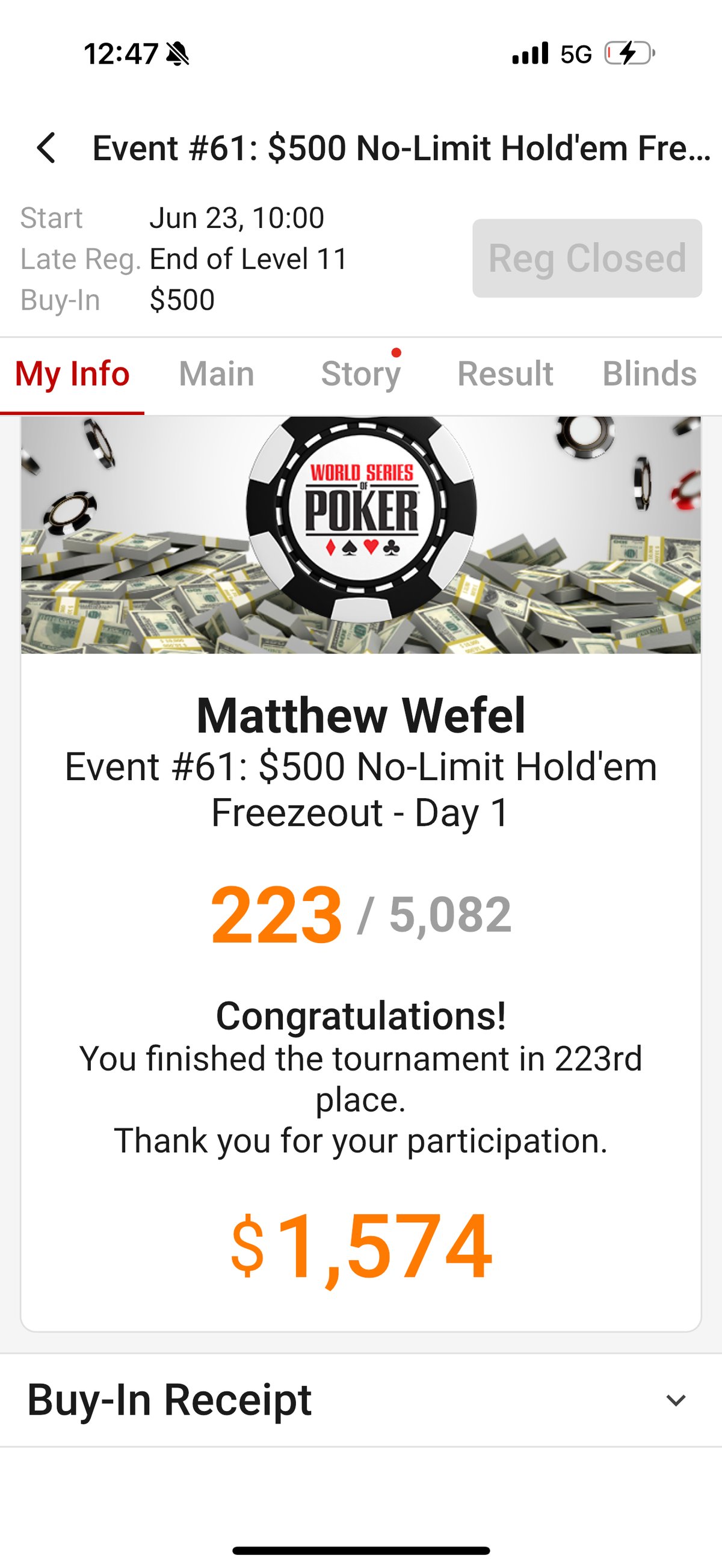This screenshot has width=722, height=1568.
Task: Expand the Buy-In Receipt section
Action: point(676,1401)
